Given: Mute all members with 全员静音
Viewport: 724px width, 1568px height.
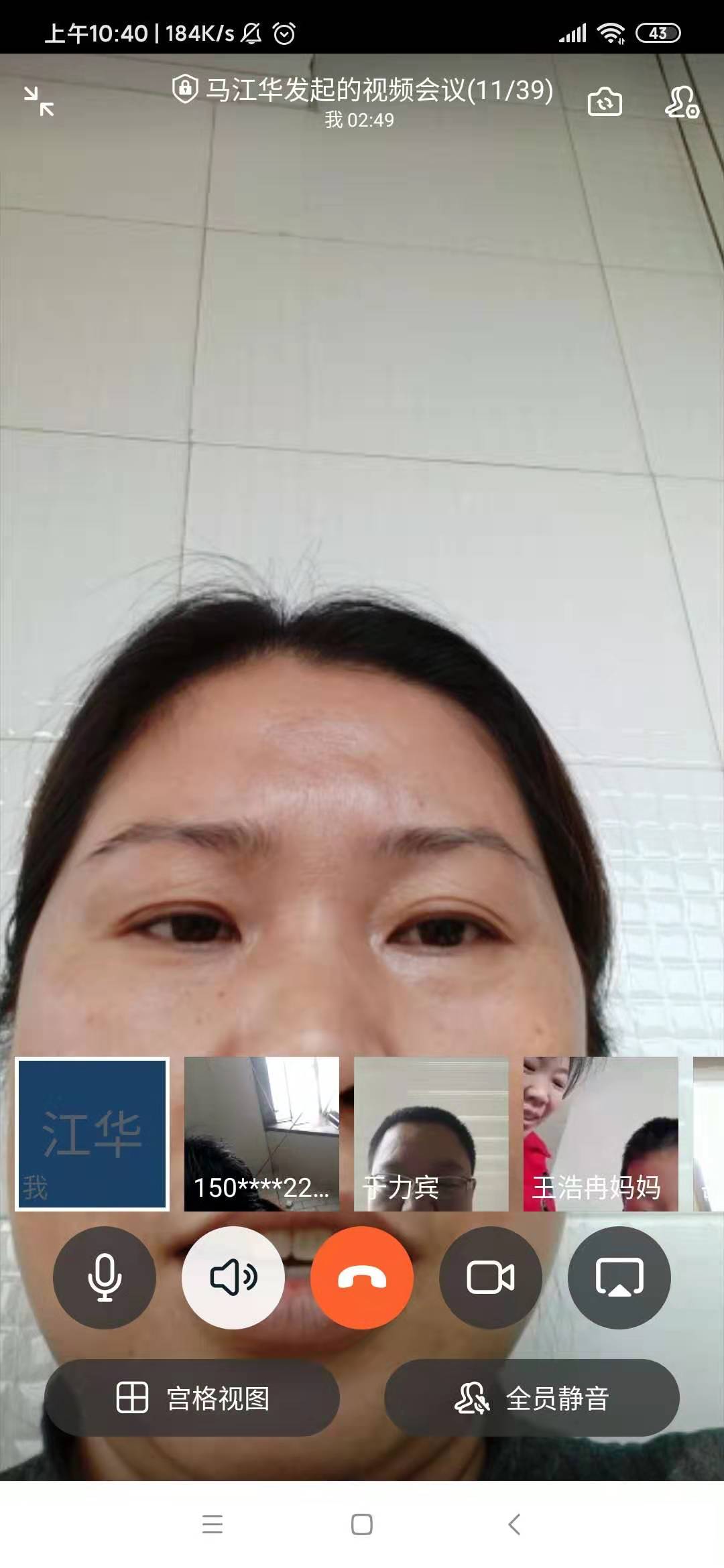Looking at the screenshot, I should 532,1398.
